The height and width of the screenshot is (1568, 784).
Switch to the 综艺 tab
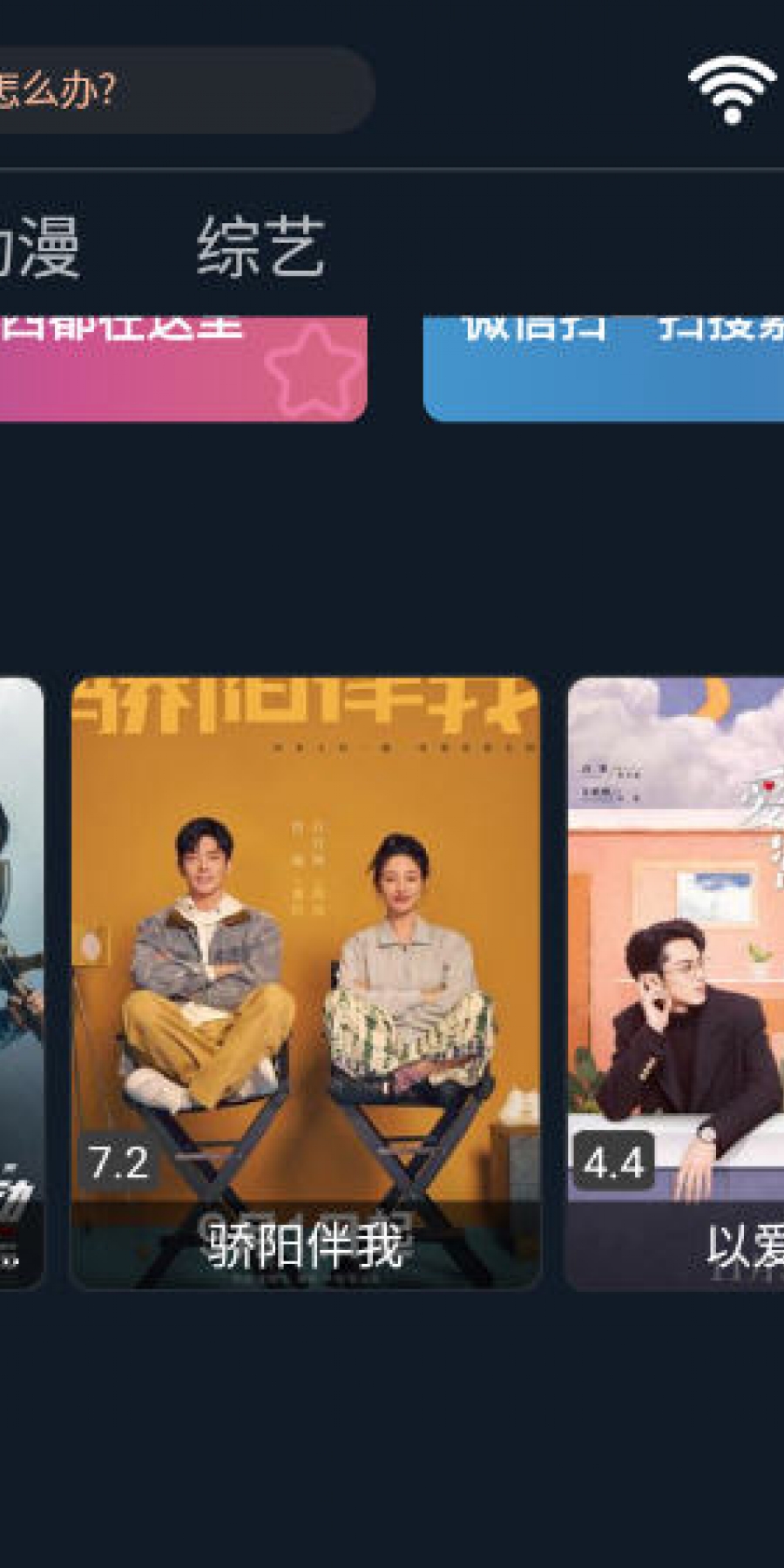260,247
